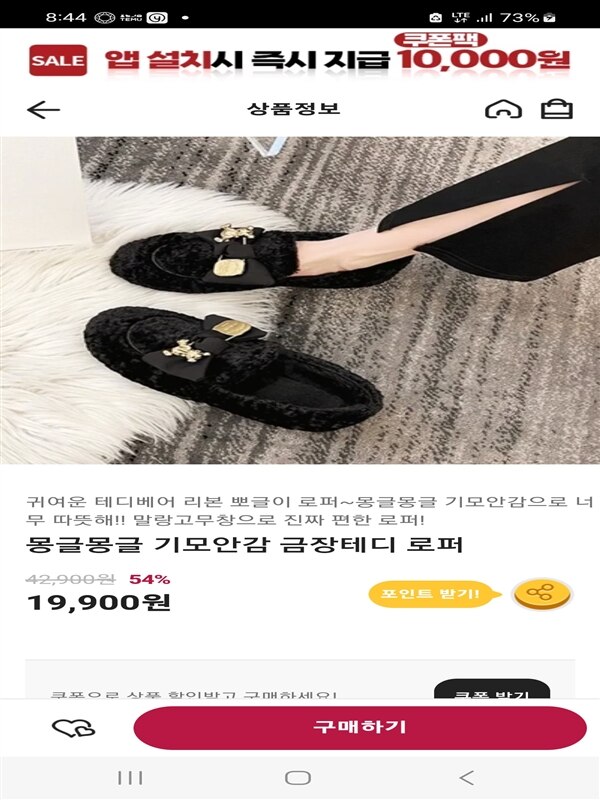Open recent apps from the navigation bar

pos(130,778)
